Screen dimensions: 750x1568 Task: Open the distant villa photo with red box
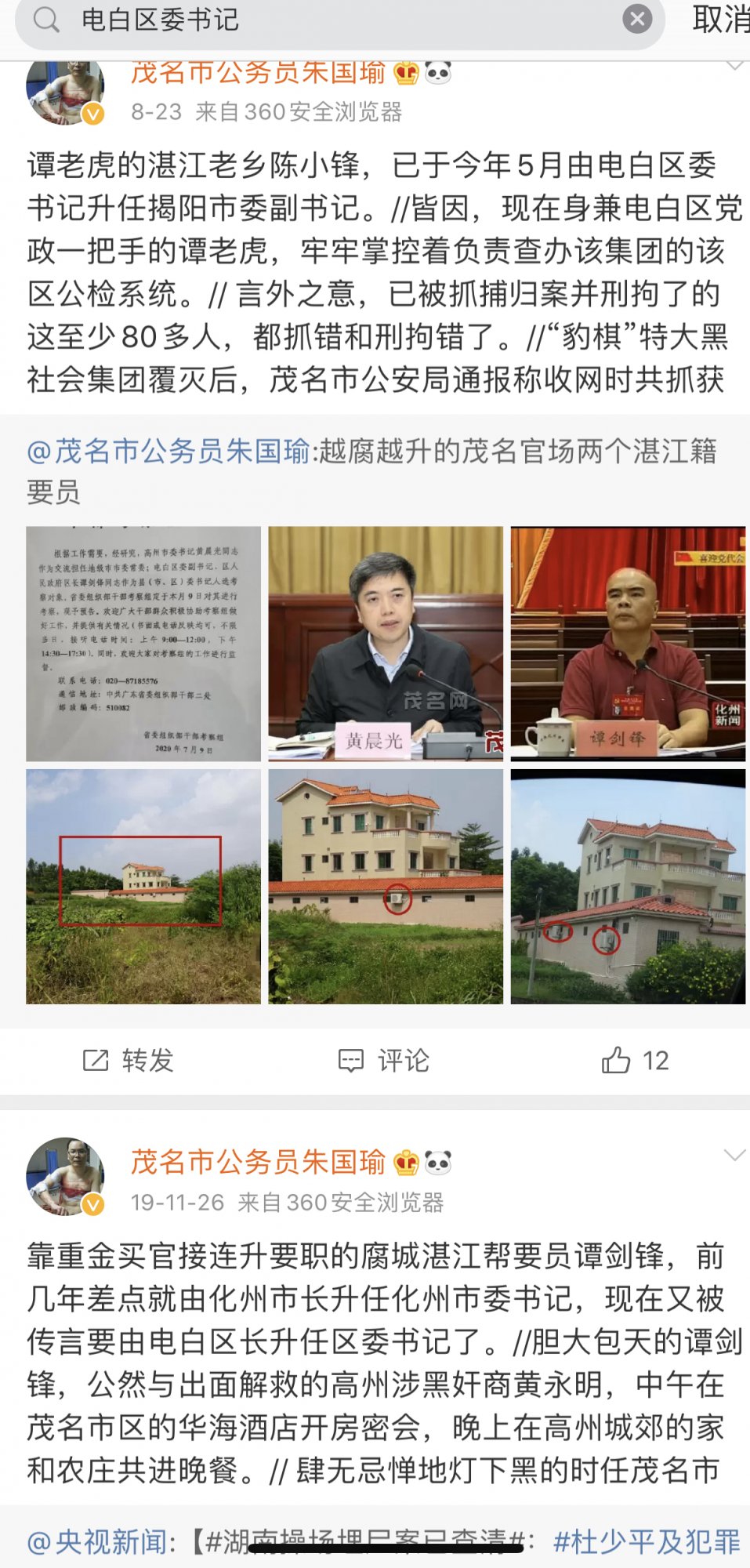(x=143, y=886)
